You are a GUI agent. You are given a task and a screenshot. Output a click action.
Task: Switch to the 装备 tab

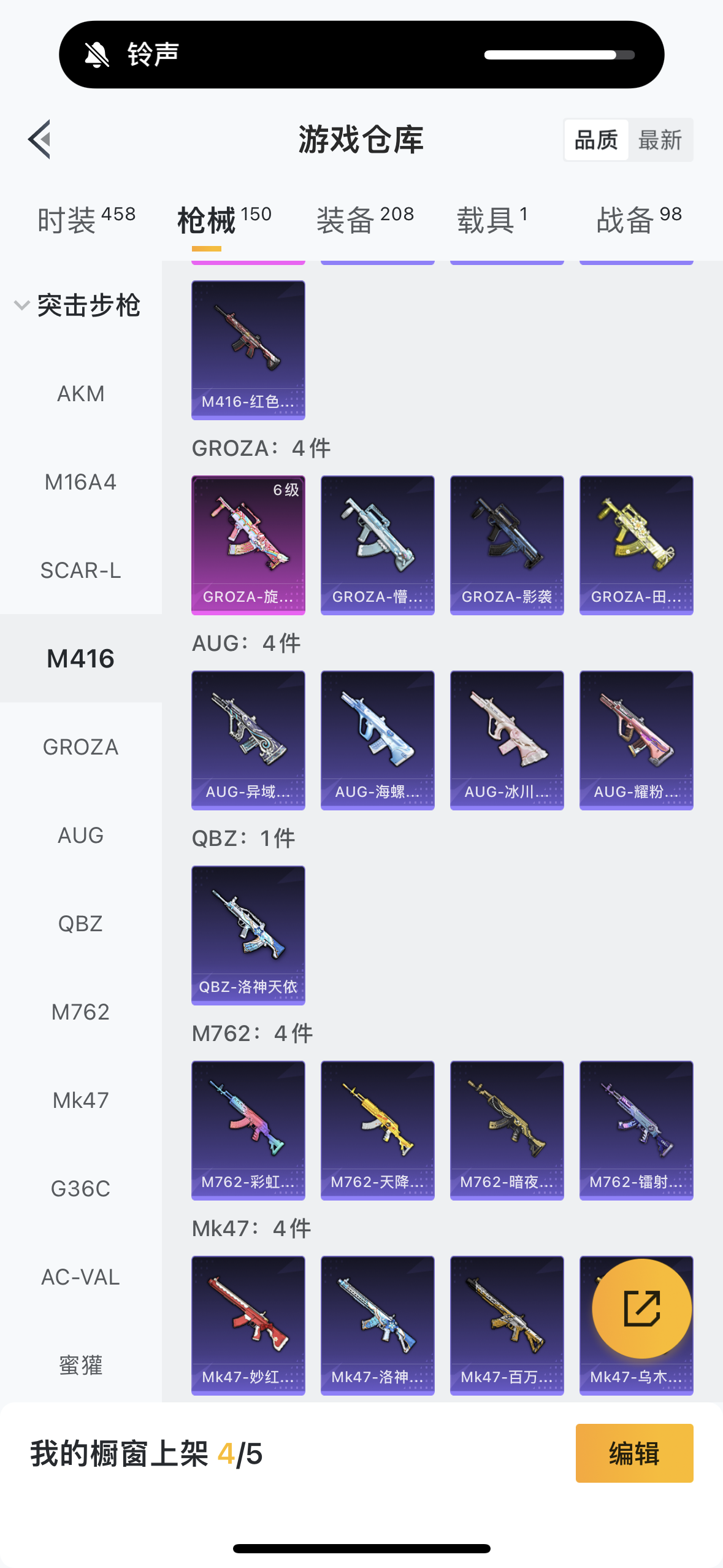point(365,220)
